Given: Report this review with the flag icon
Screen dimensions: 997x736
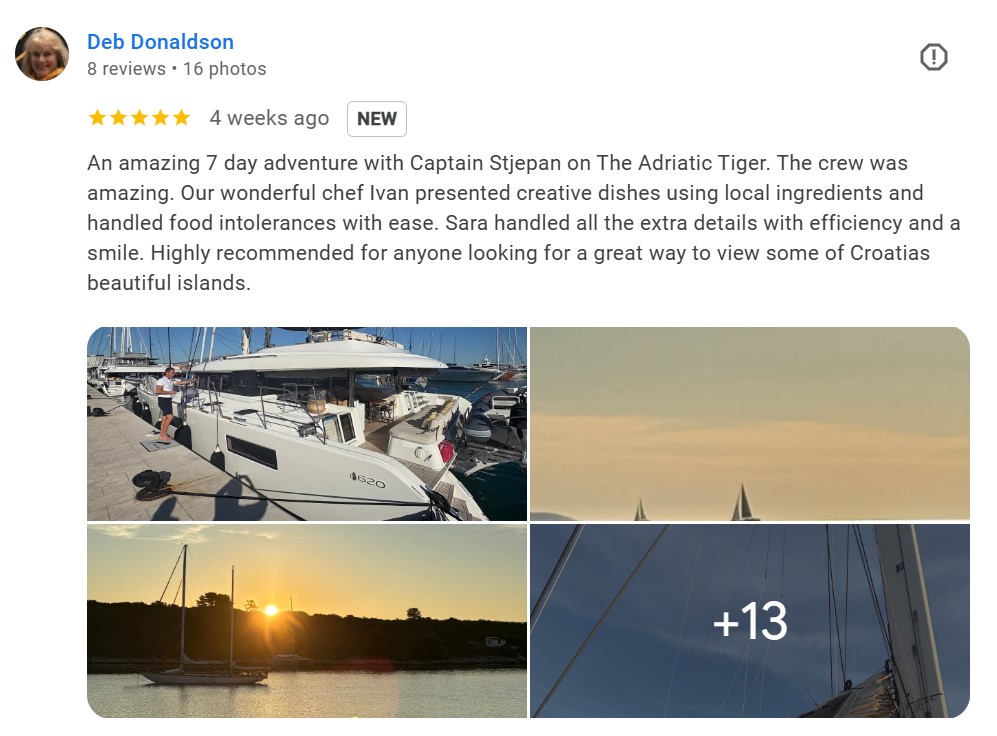Looking at the screenshot, I should pyautogui.click(x=933, y=57).
